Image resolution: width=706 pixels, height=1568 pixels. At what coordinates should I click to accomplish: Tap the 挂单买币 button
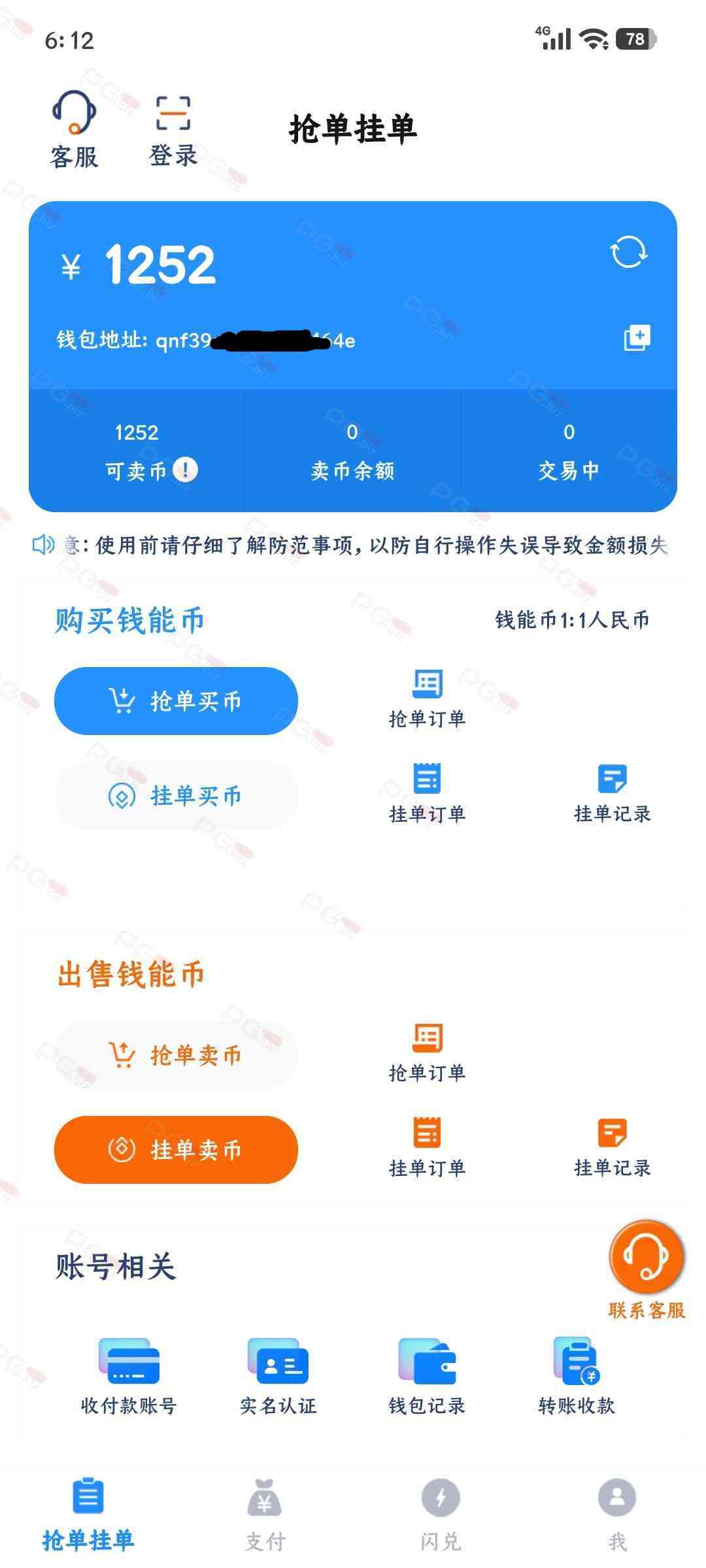click(x=176, y=796)
